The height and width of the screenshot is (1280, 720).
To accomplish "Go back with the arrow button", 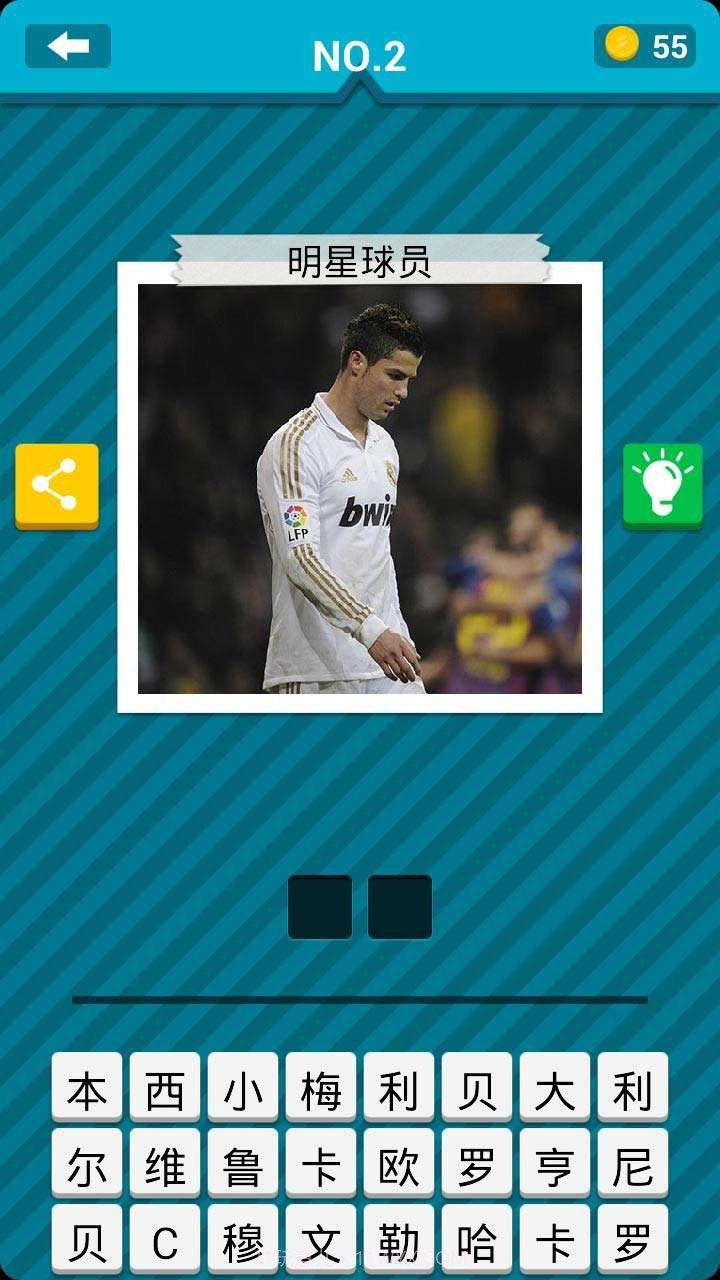I will 68,46.
